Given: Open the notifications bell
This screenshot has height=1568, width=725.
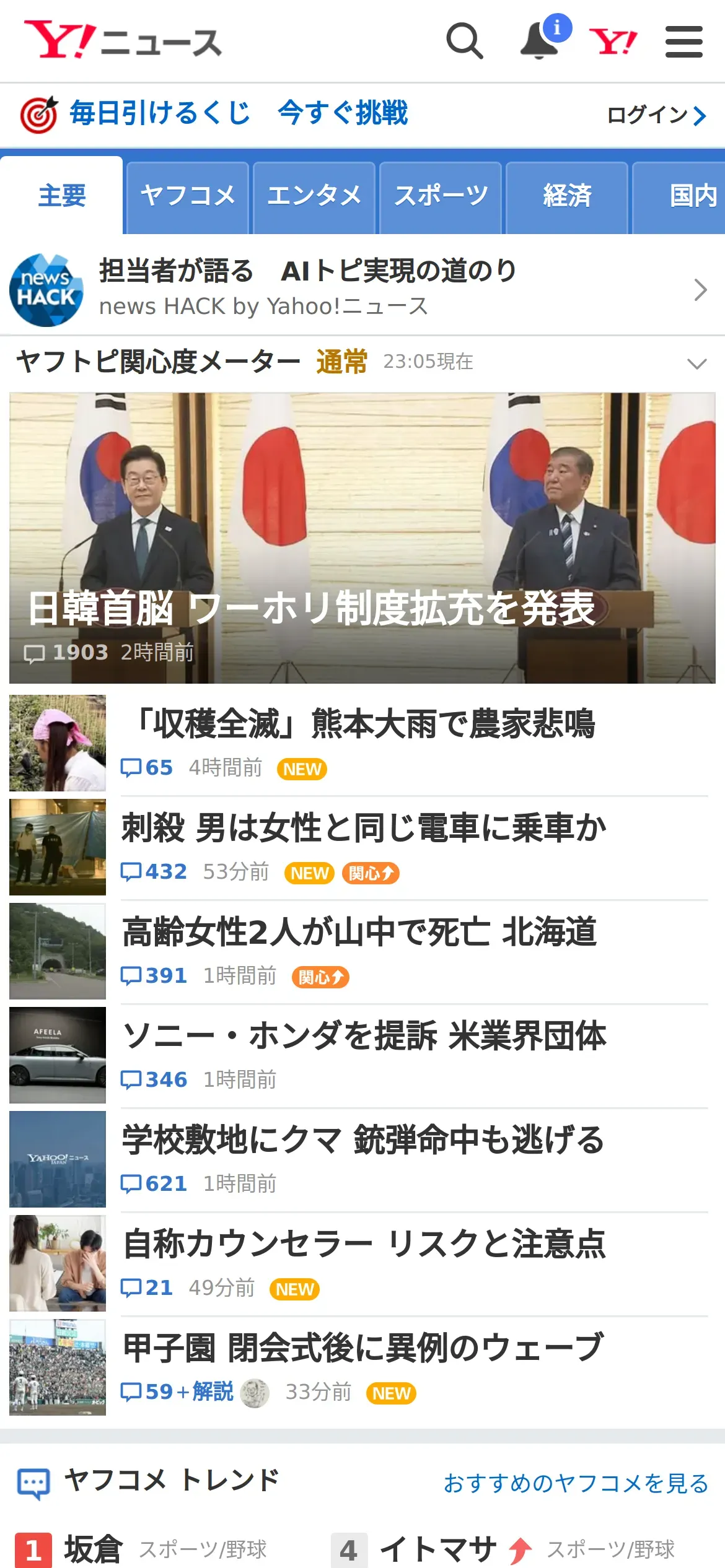Looking at the screenshot, I should point(540,41).
